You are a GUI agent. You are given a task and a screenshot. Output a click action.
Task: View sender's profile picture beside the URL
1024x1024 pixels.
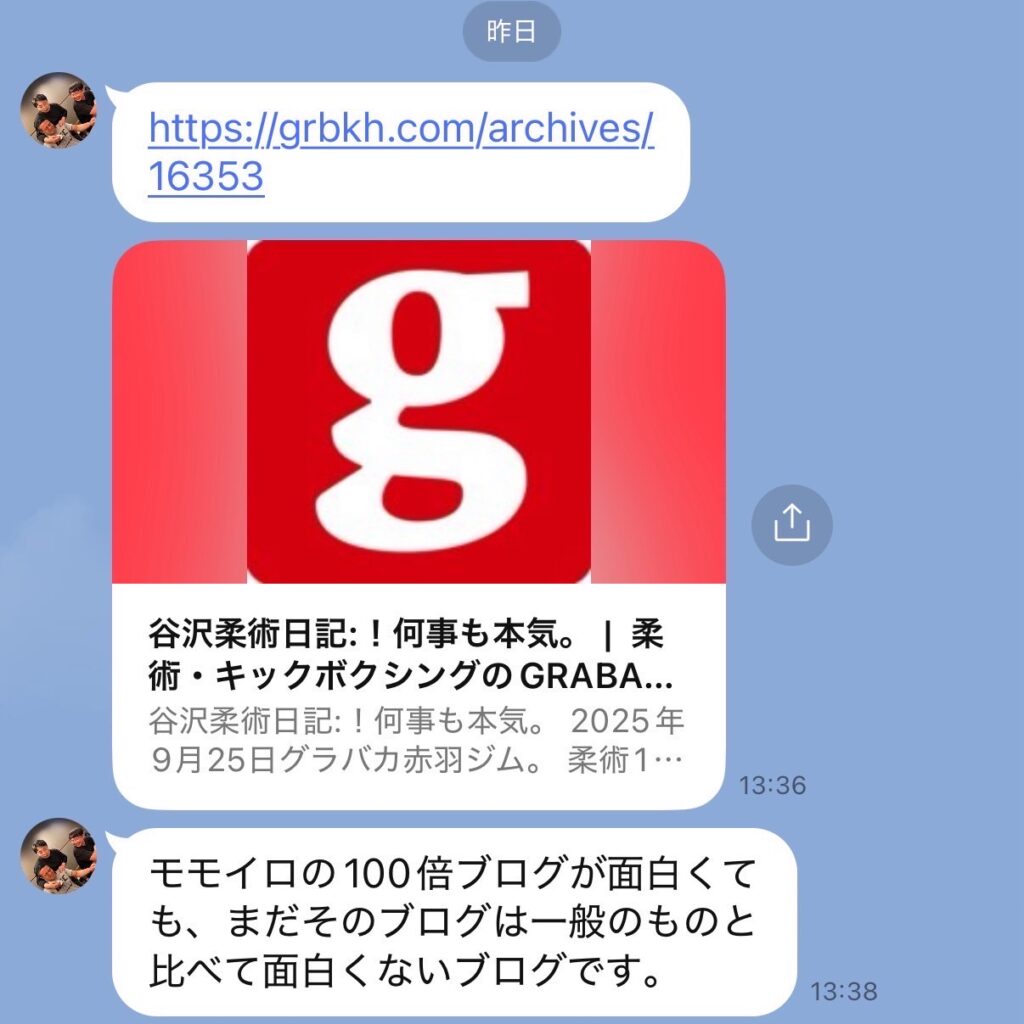pyautogui.click(x=59, y=110)
